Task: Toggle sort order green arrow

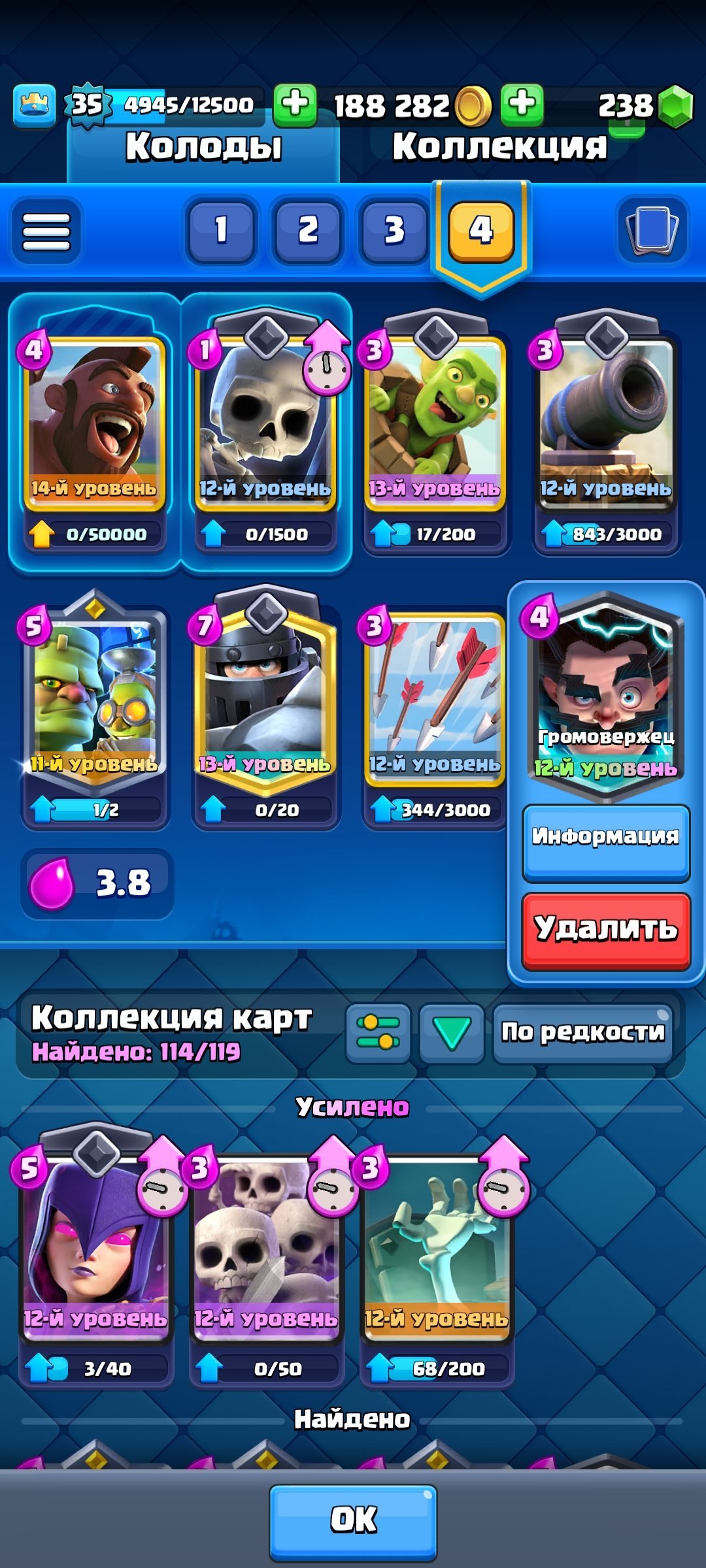Action: (x=451, y=1032)
